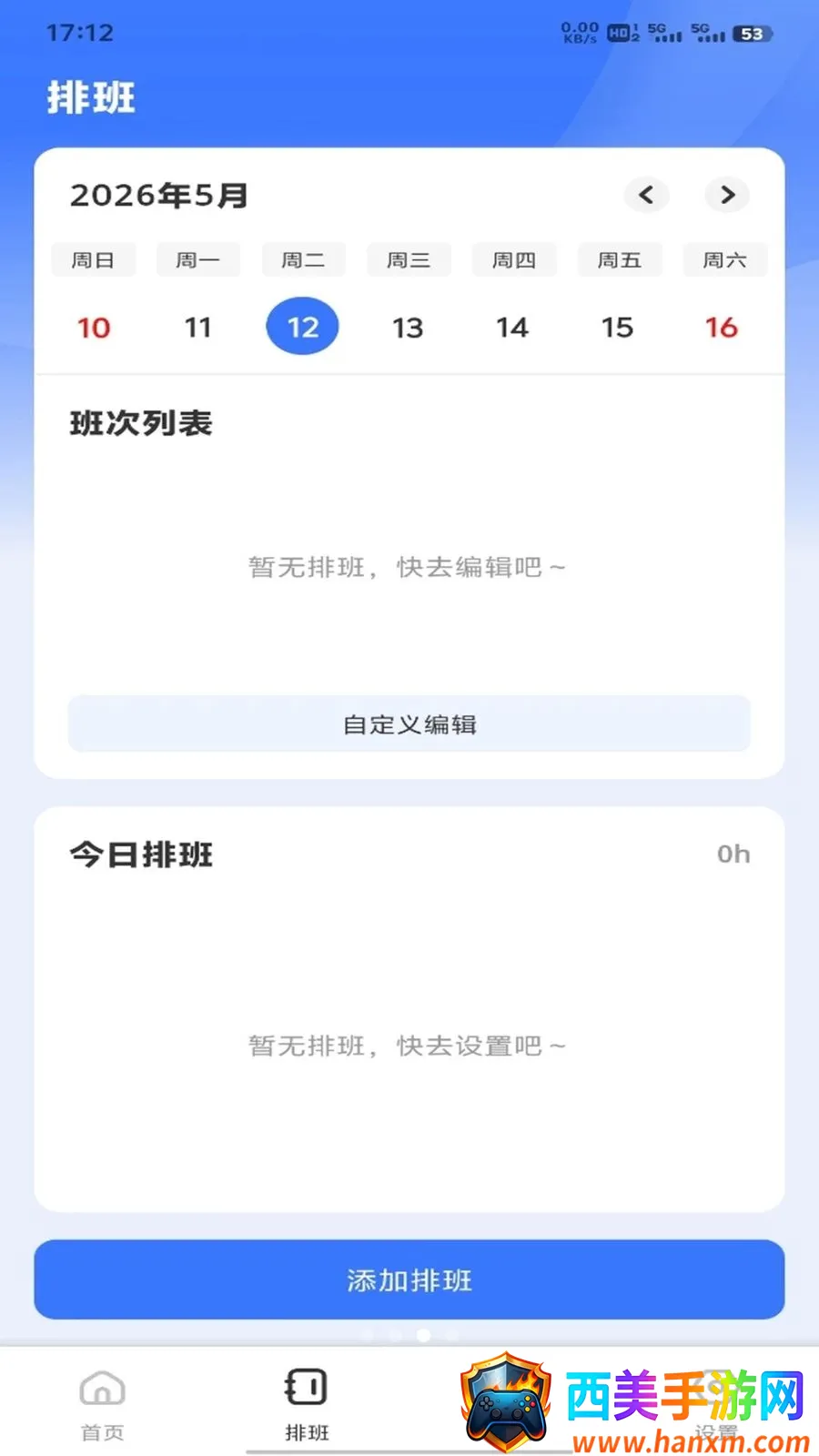
Task: Select date 15 in the calendar
Action: click(x=617, y=328)
